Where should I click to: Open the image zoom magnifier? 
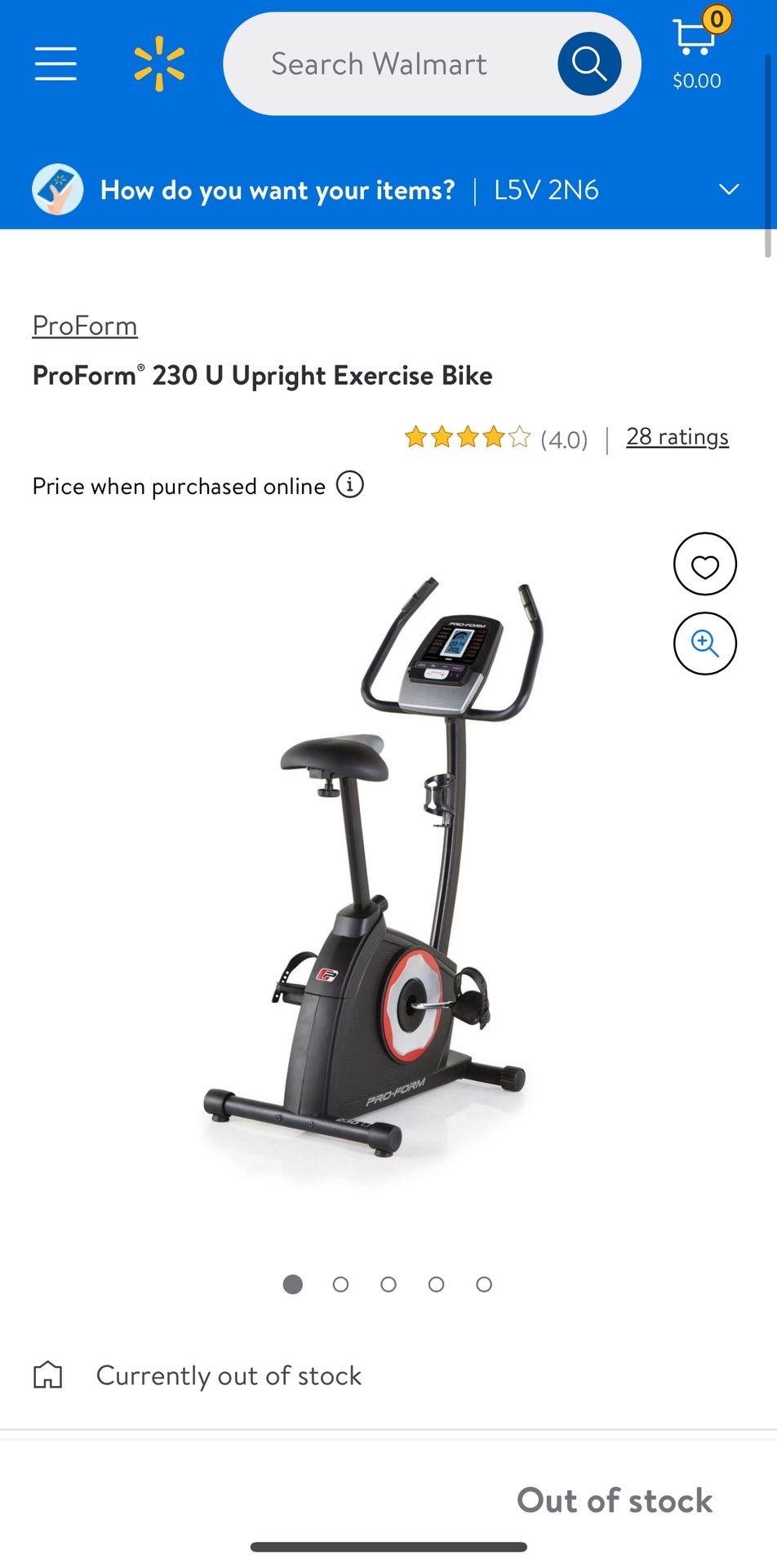[x=704, y=644]
